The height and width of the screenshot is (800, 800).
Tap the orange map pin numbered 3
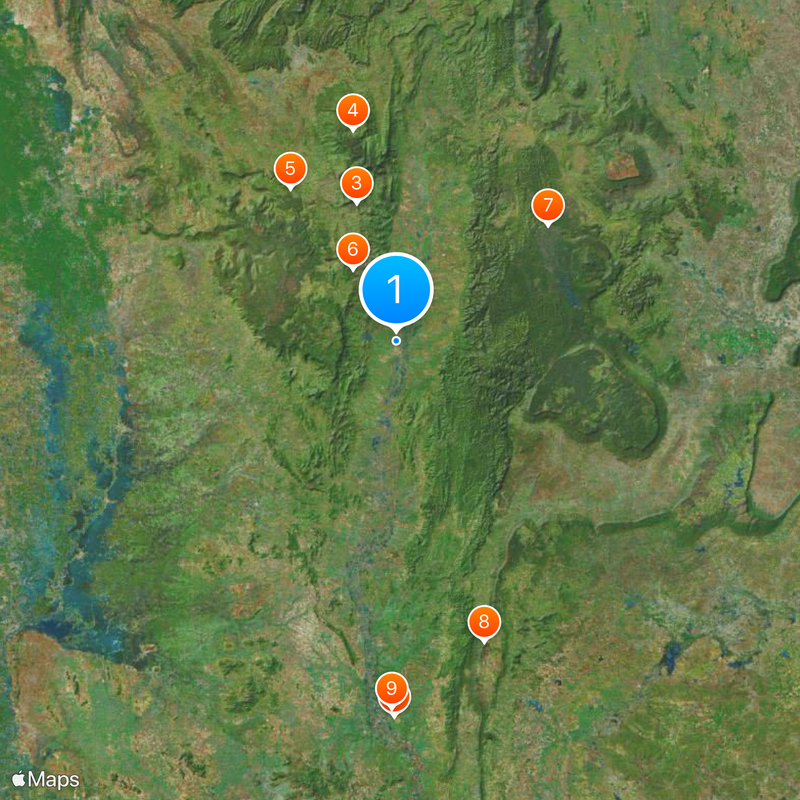[x=356, y=184]
